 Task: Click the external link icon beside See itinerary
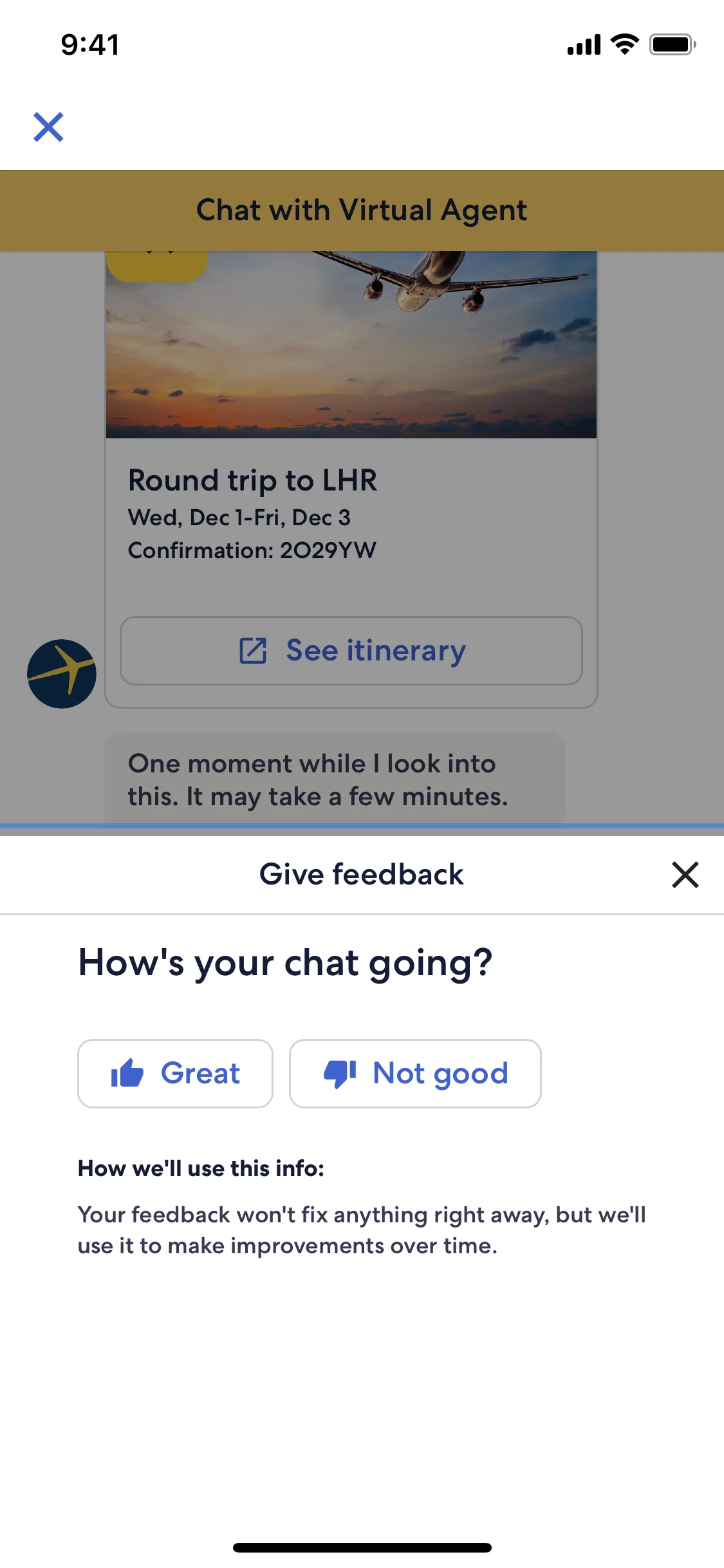pyautogui.click(x=254, y=651)
